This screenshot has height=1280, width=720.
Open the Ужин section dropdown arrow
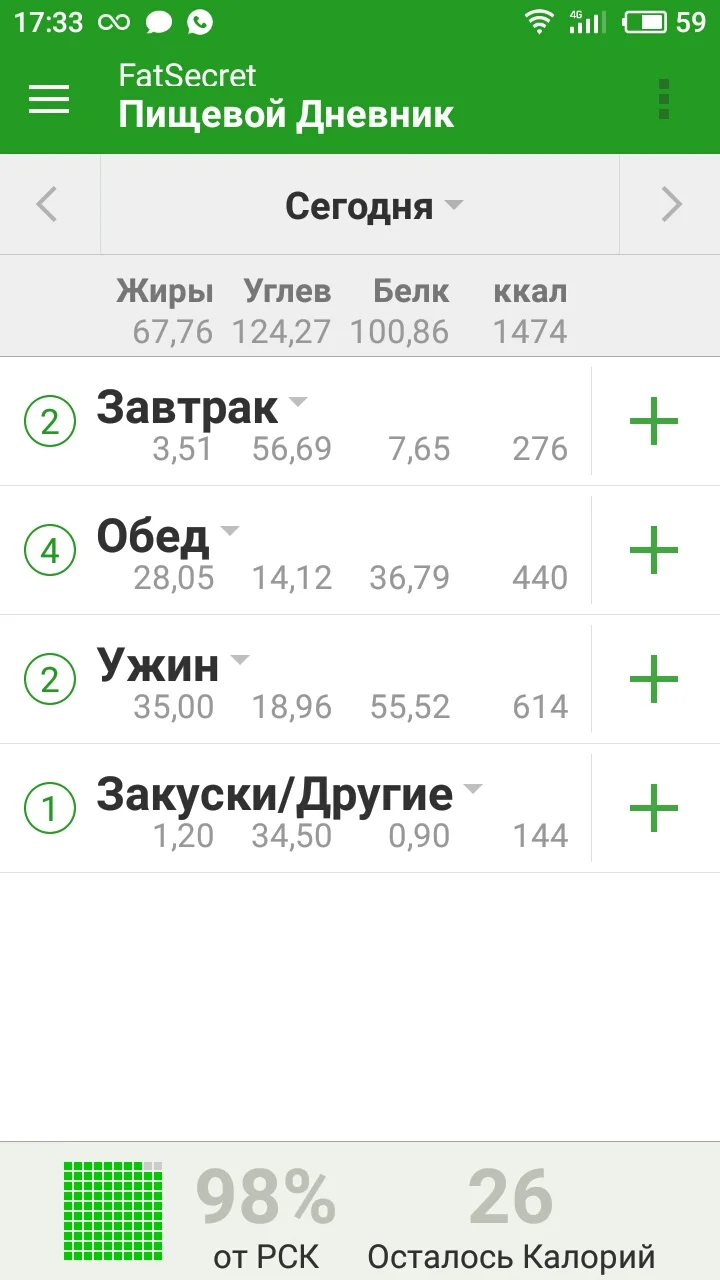pos(240,659)
